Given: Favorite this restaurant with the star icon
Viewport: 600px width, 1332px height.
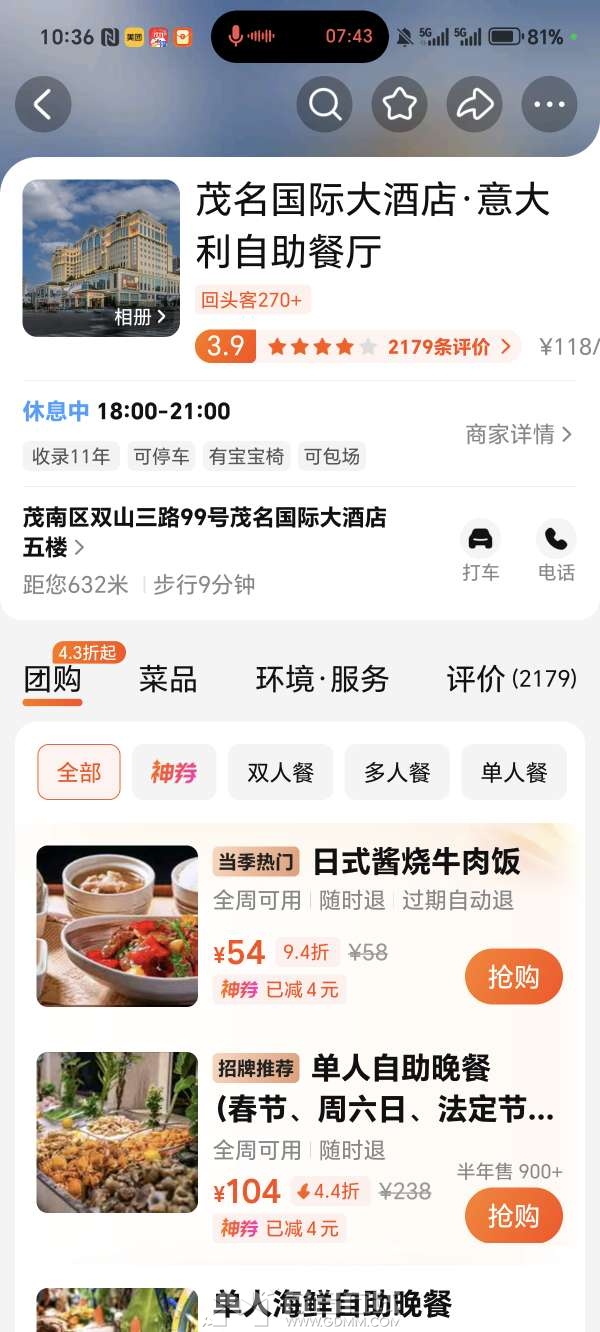Looking at the screenshot, I should point(400,105).
